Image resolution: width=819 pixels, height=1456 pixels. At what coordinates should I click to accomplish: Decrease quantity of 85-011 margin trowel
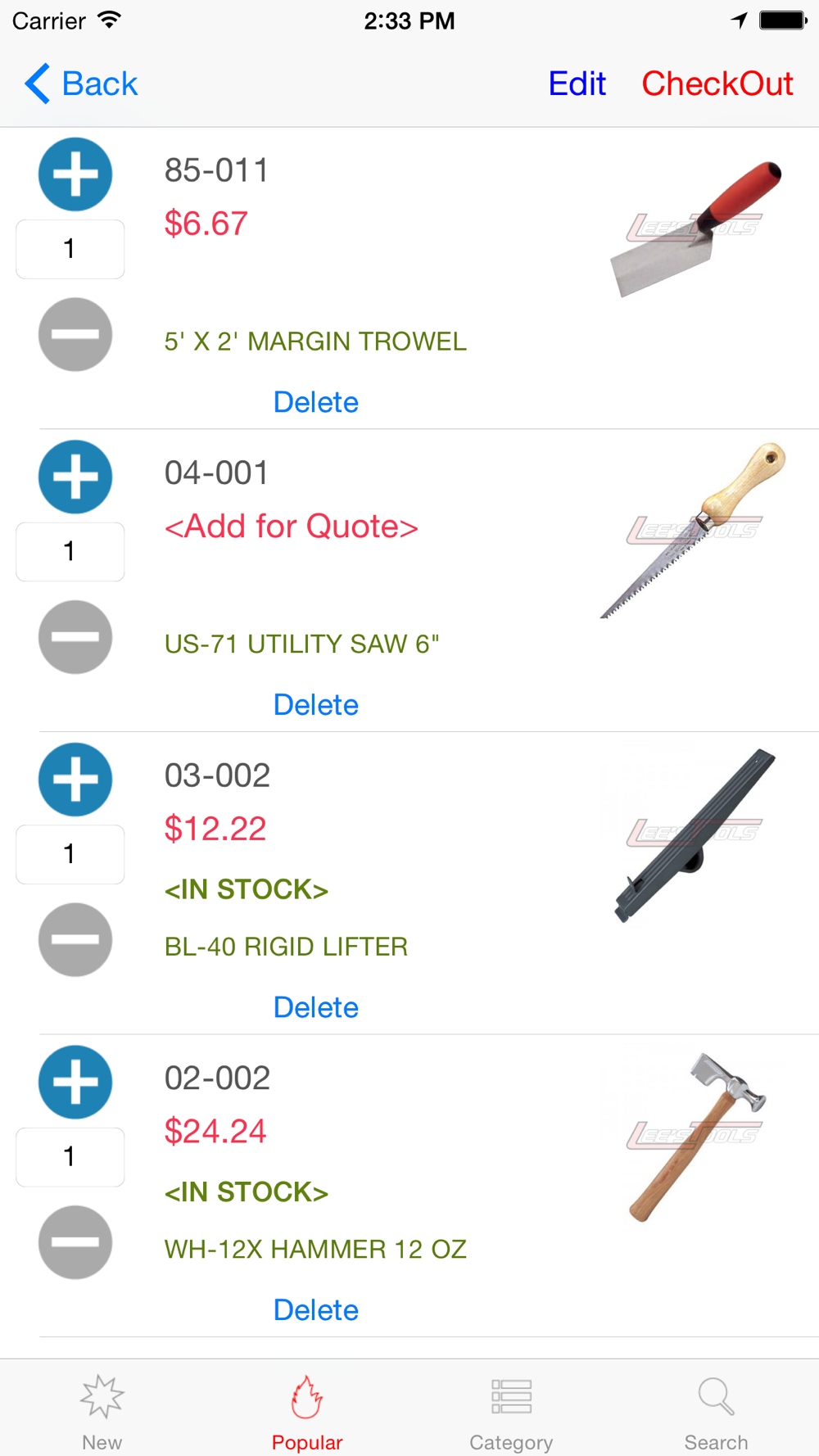(x=75, y=334)
